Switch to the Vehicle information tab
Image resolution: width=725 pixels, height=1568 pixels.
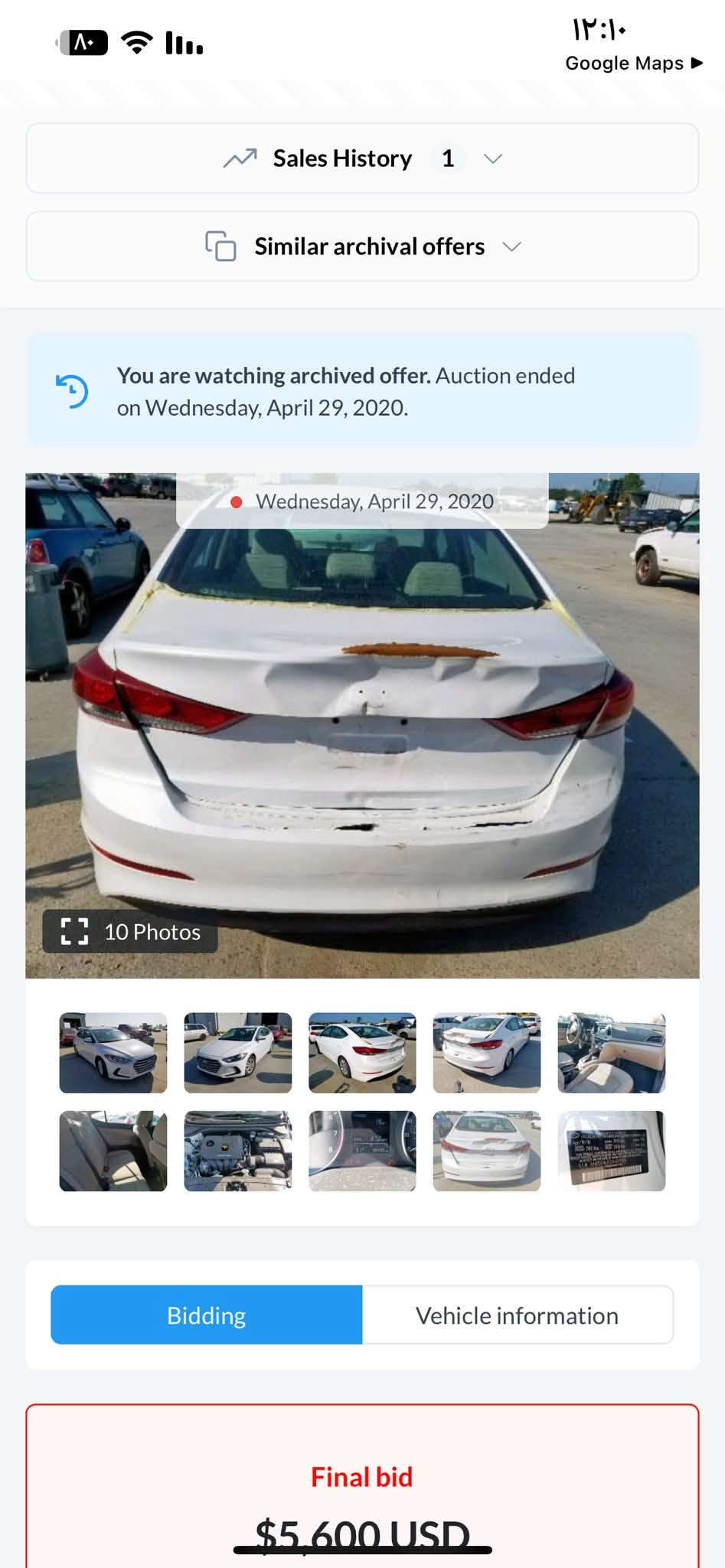[x=518, y=1315]
